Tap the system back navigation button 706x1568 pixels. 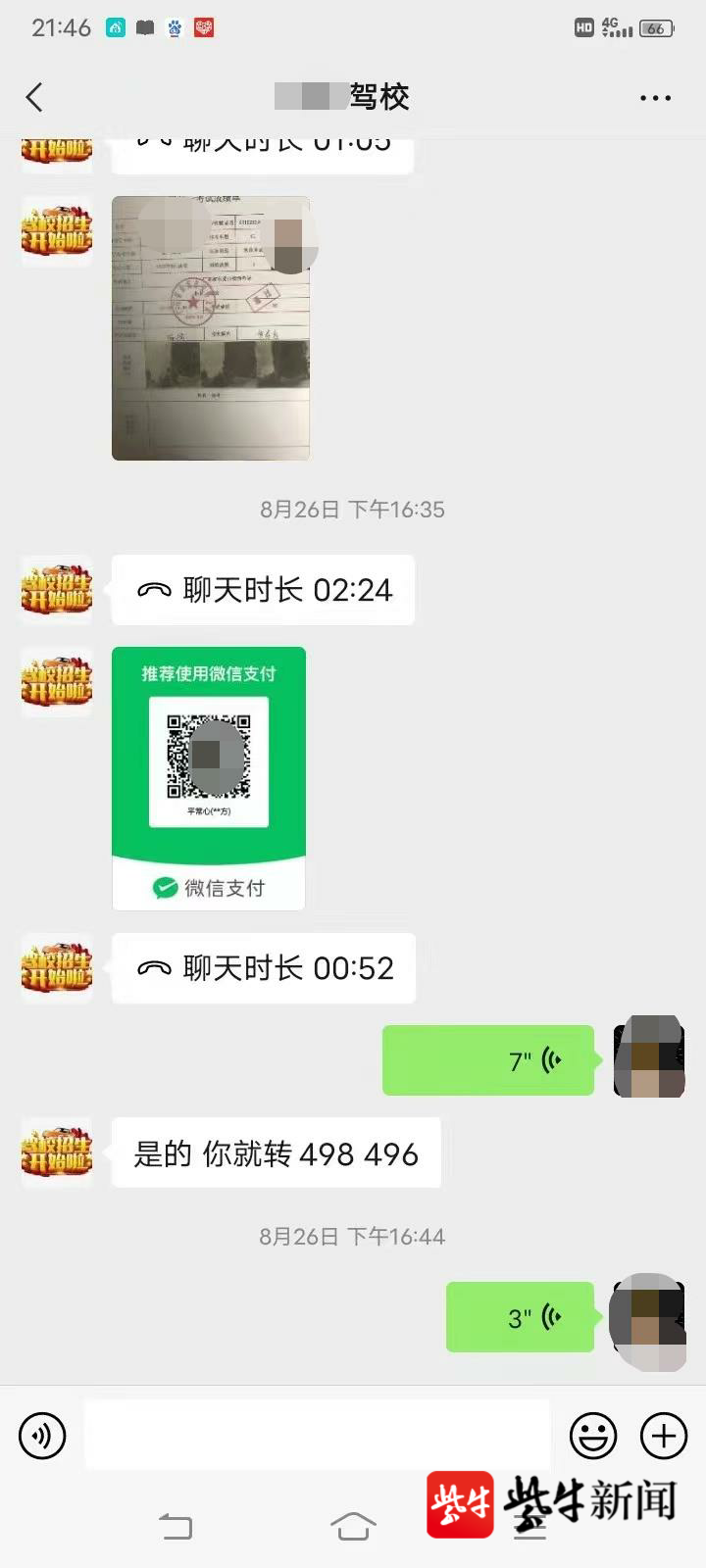(x=176, y=1526)
